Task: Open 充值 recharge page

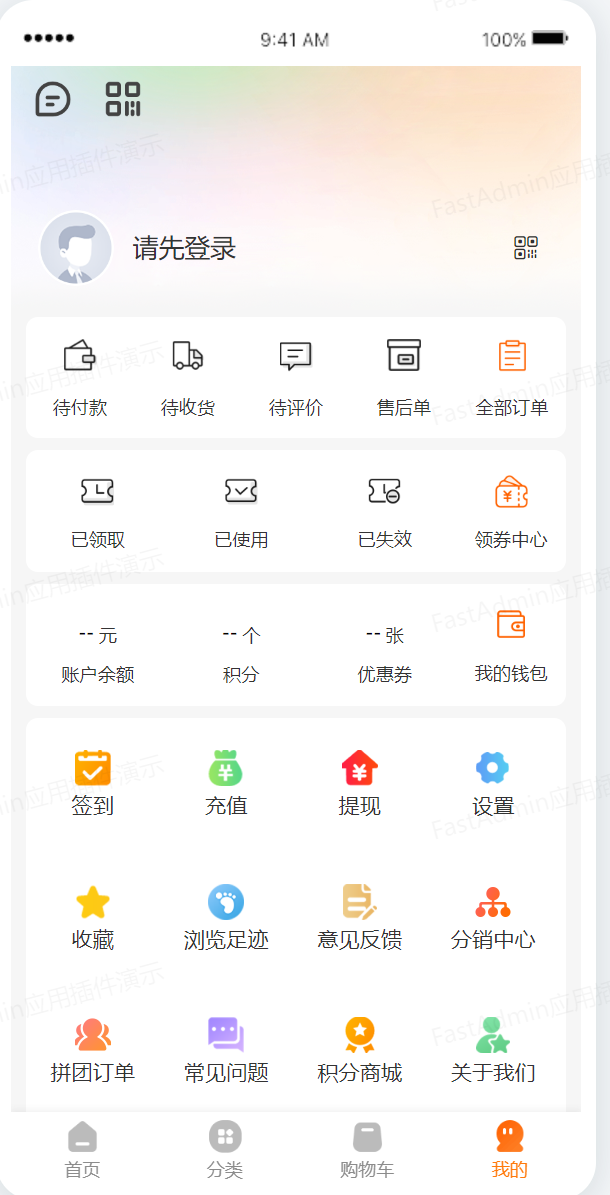Action: pyautogui.click(x=226, y=784)
